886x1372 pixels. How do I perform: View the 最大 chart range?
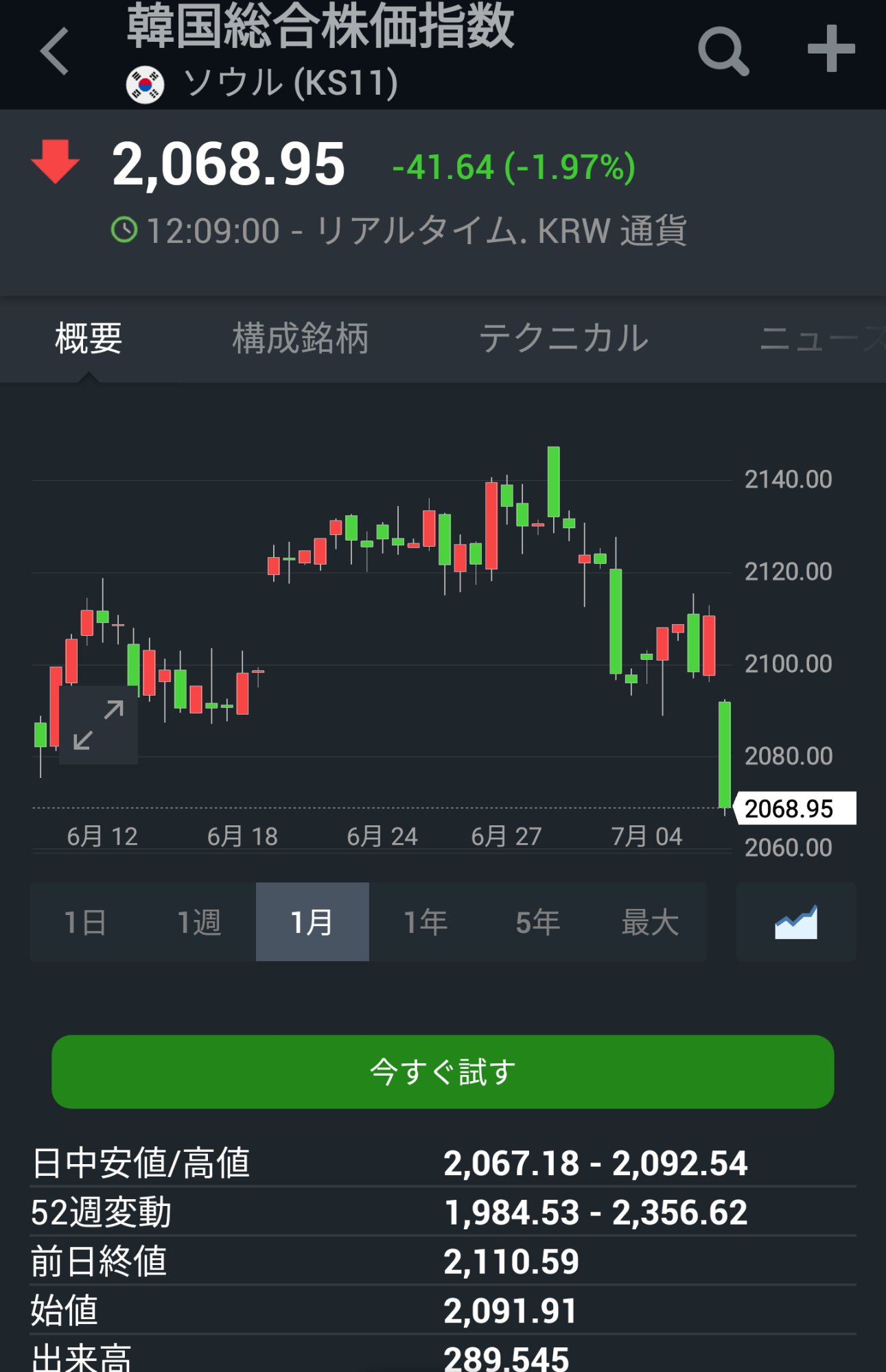coord(650,922)
